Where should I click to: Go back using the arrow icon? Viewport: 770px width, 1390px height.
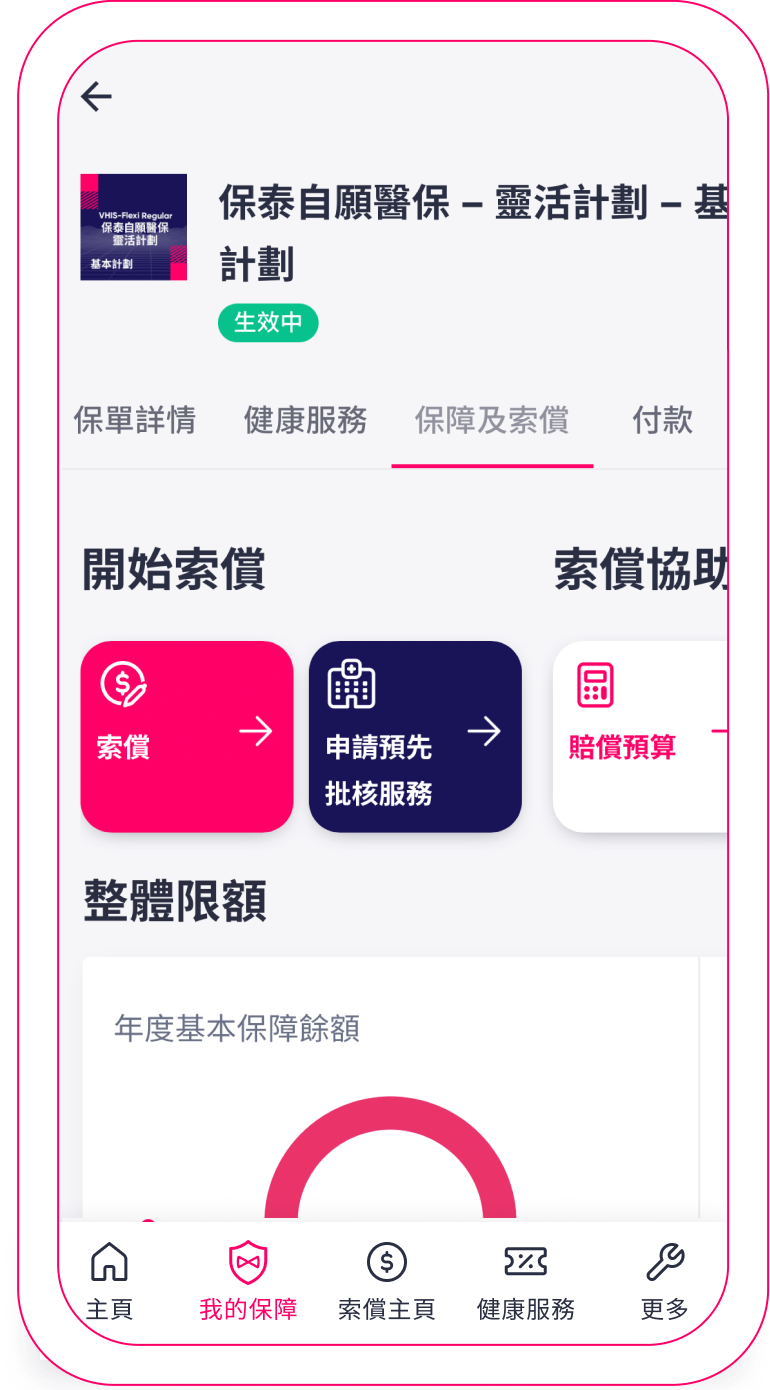(x=97, y=97)
